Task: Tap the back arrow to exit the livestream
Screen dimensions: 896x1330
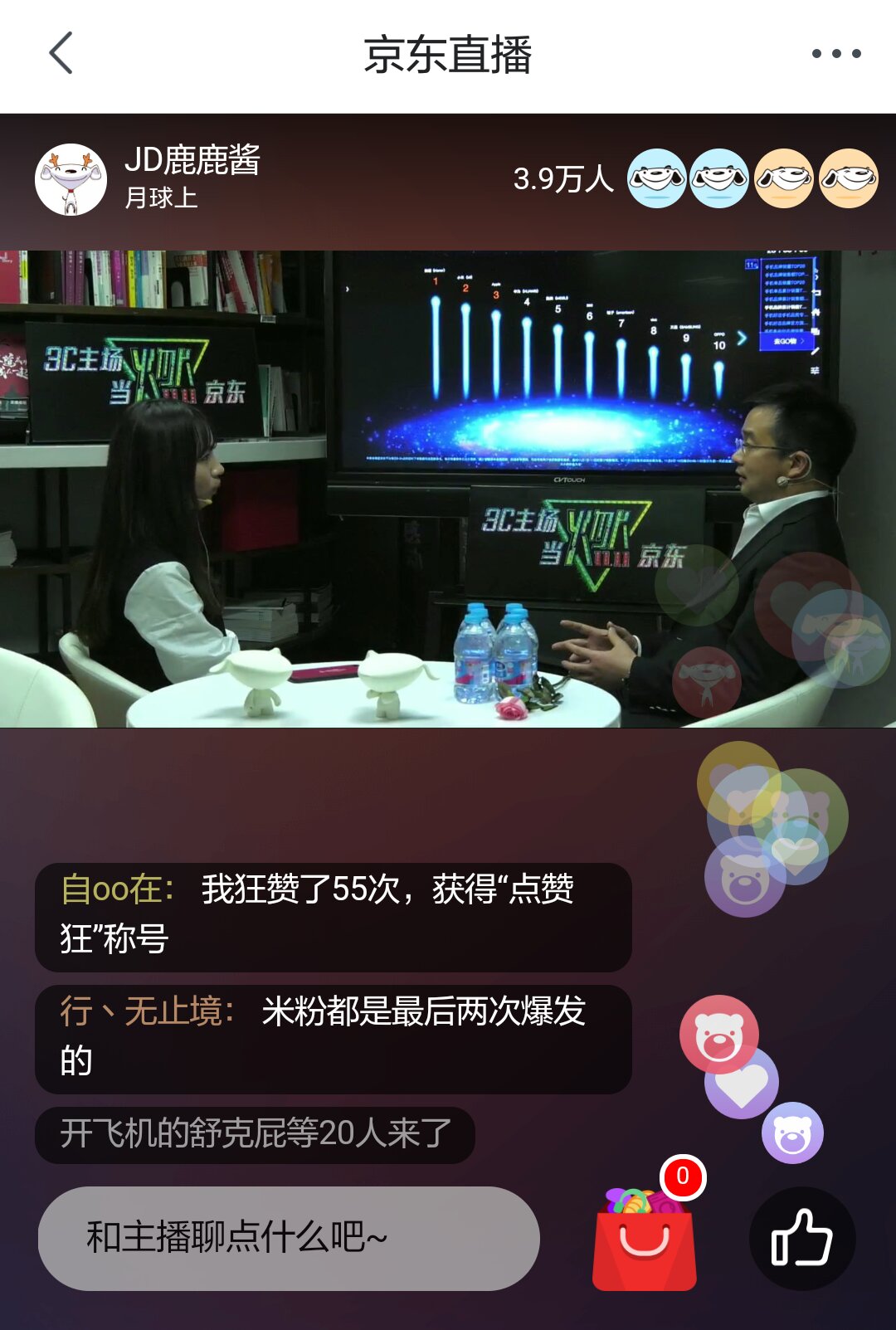Action: click(x=60, y=52)
